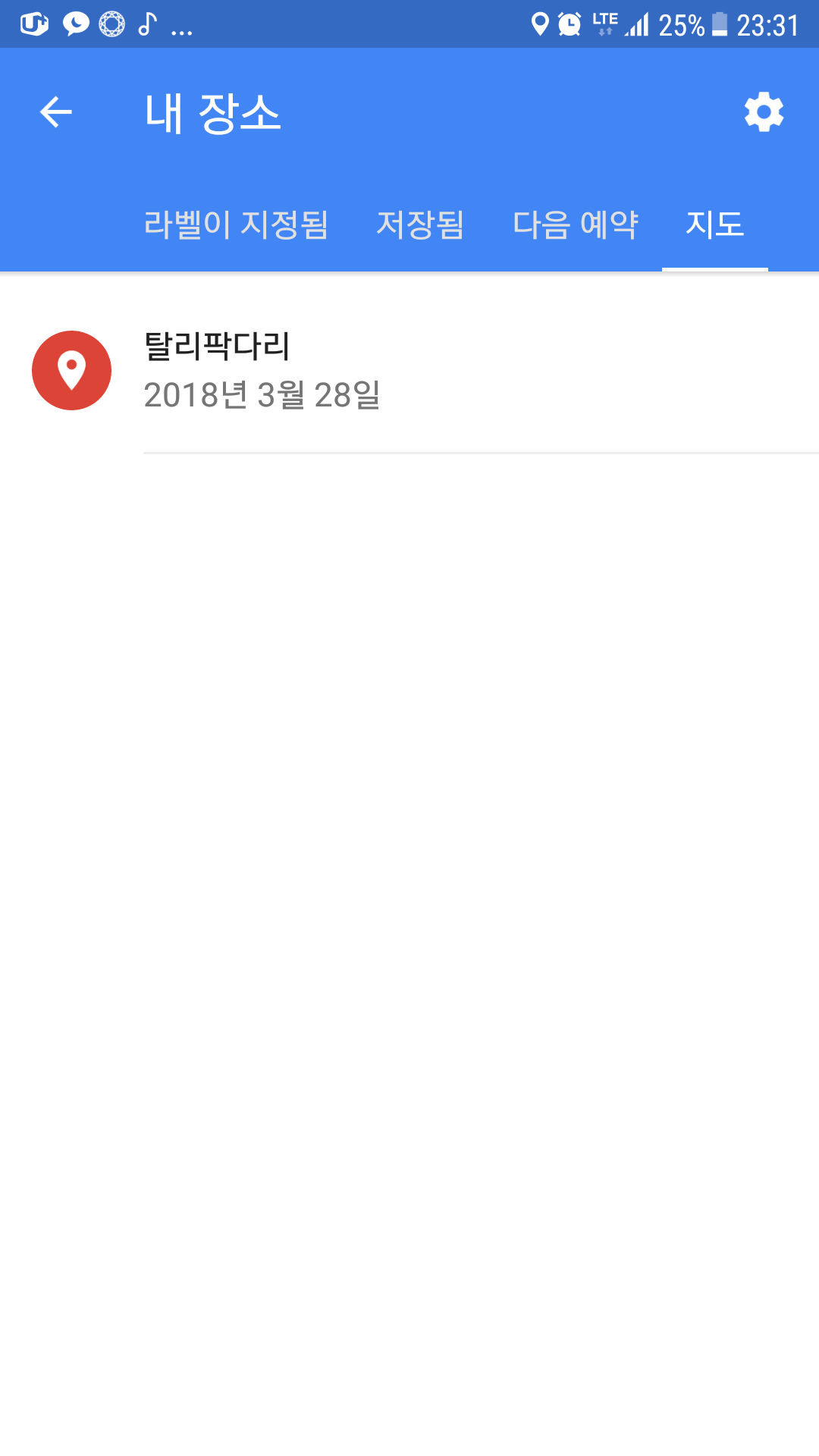
Task: Select the 다음 예약 tab
Action: [575, 224]
